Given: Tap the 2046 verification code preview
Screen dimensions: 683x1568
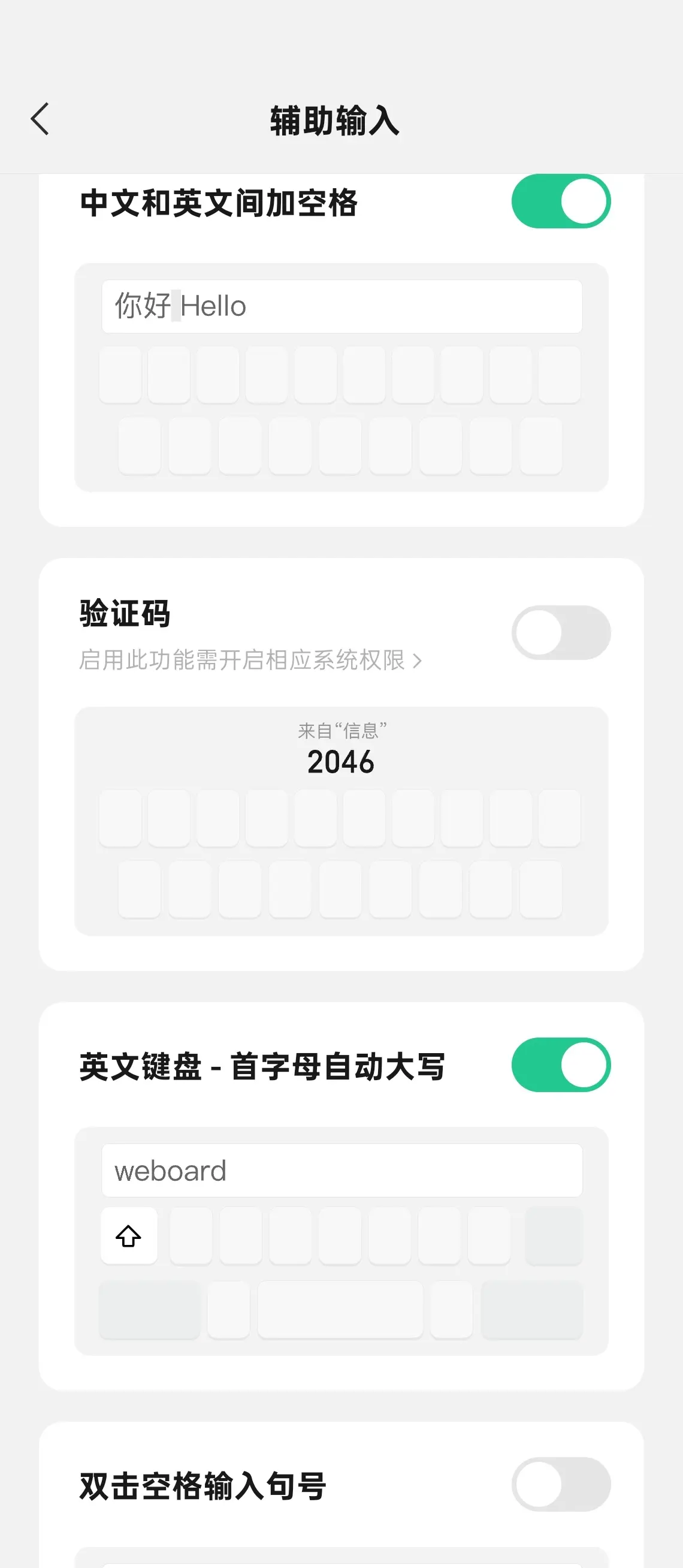Looking at the screenshot, I should pos(340,762).
